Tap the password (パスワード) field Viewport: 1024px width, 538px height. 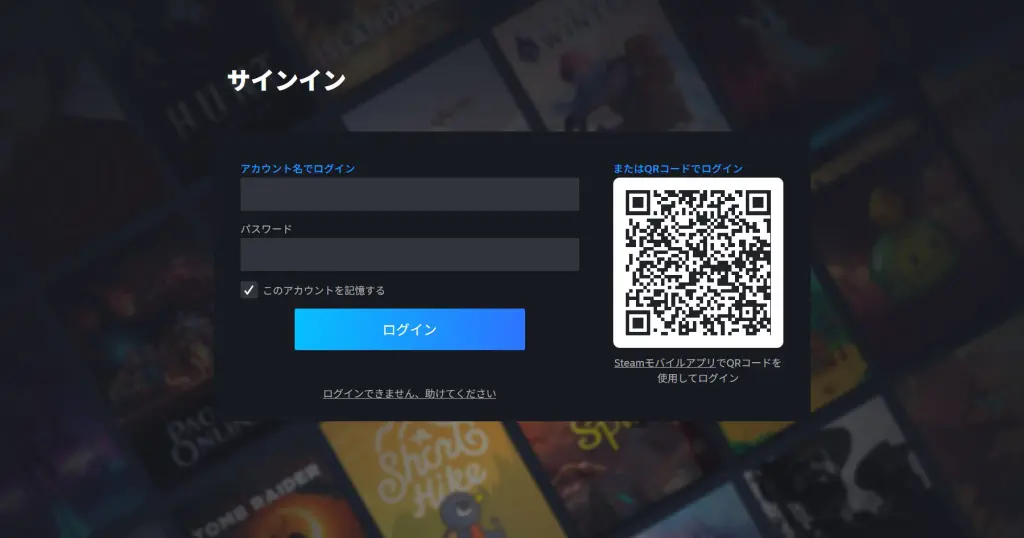(x=409, y=254)
